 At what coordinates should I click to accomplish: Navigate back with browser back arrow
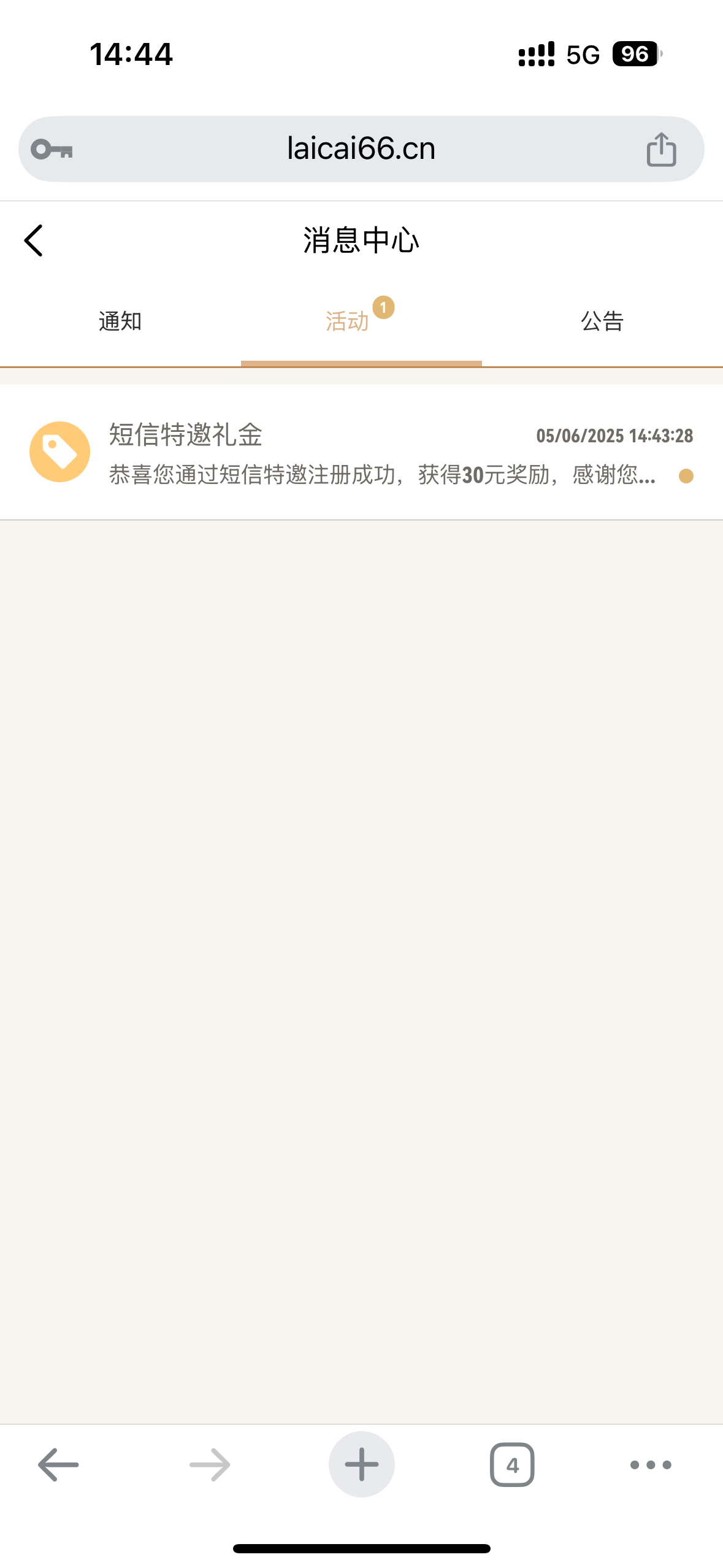[x=58, y=1465]
